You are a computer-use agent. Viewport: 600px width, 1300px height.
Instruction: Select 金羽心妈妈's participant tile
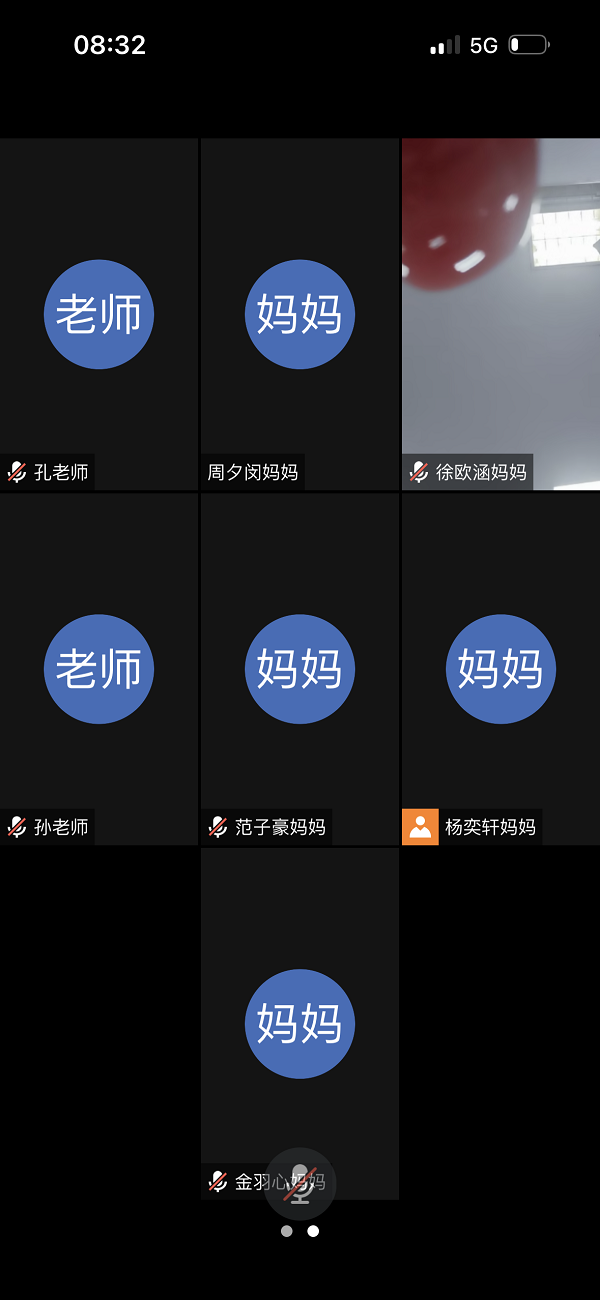300,1023
